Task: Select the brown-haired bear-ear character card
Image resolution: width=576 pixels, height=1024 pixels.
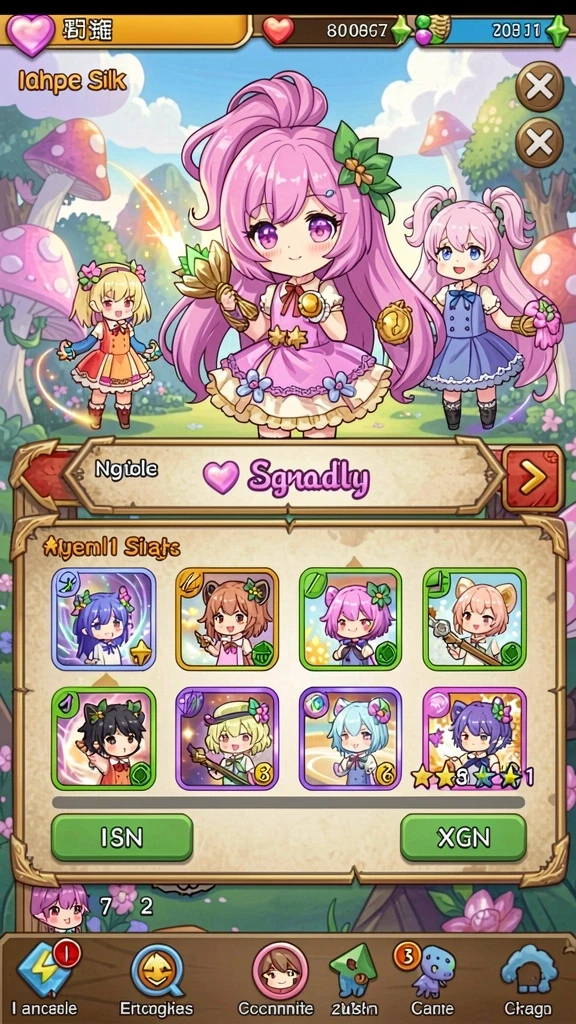Action: 227,619
